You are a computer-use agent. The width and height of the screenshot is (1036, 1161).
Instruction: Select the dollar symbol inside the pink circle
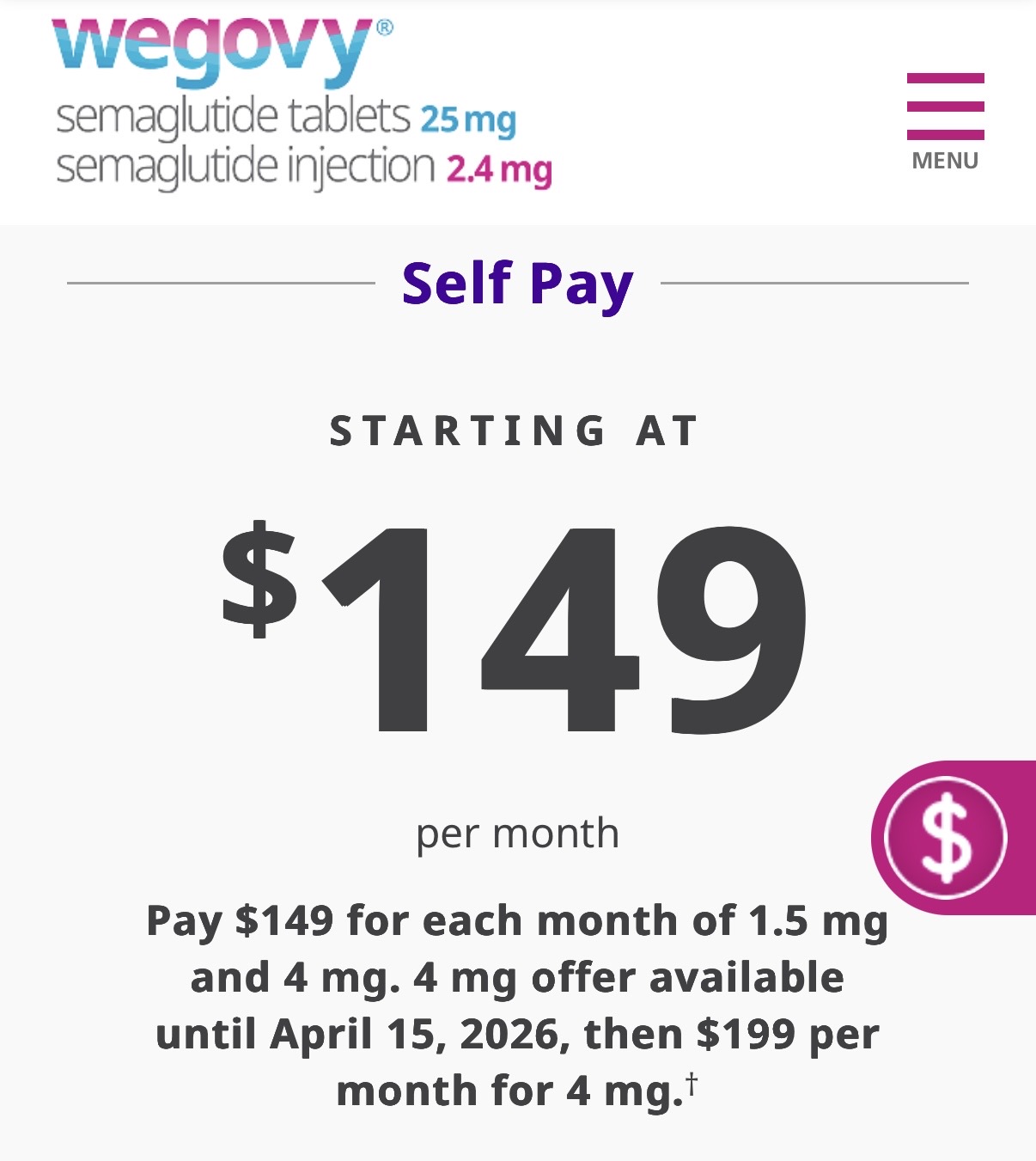[945, 836]
